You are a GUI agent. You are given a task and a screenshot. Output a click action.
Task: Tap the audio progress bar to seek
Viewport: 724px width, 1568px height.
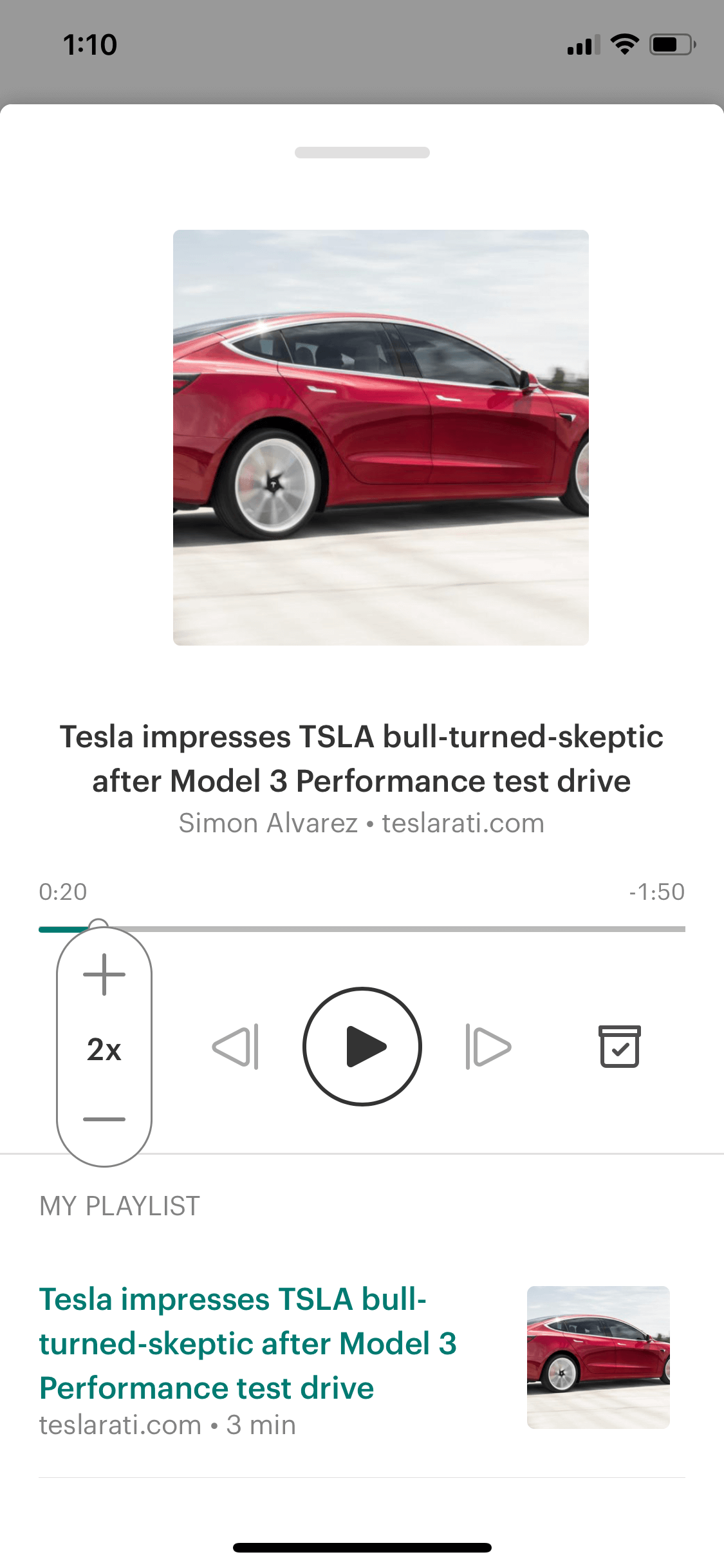point(362,929)
